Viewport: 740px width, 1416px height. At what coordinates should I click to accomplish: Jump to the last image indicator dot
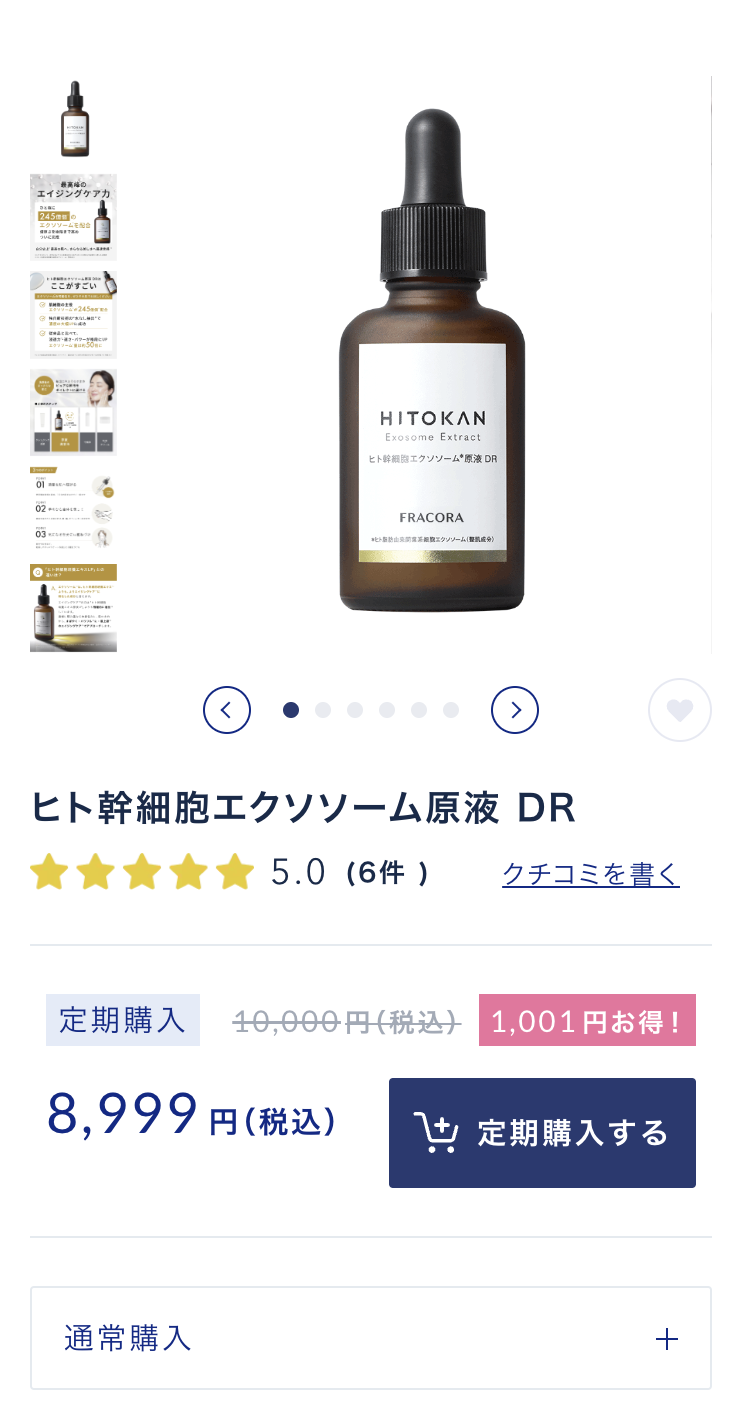[451, 710]
